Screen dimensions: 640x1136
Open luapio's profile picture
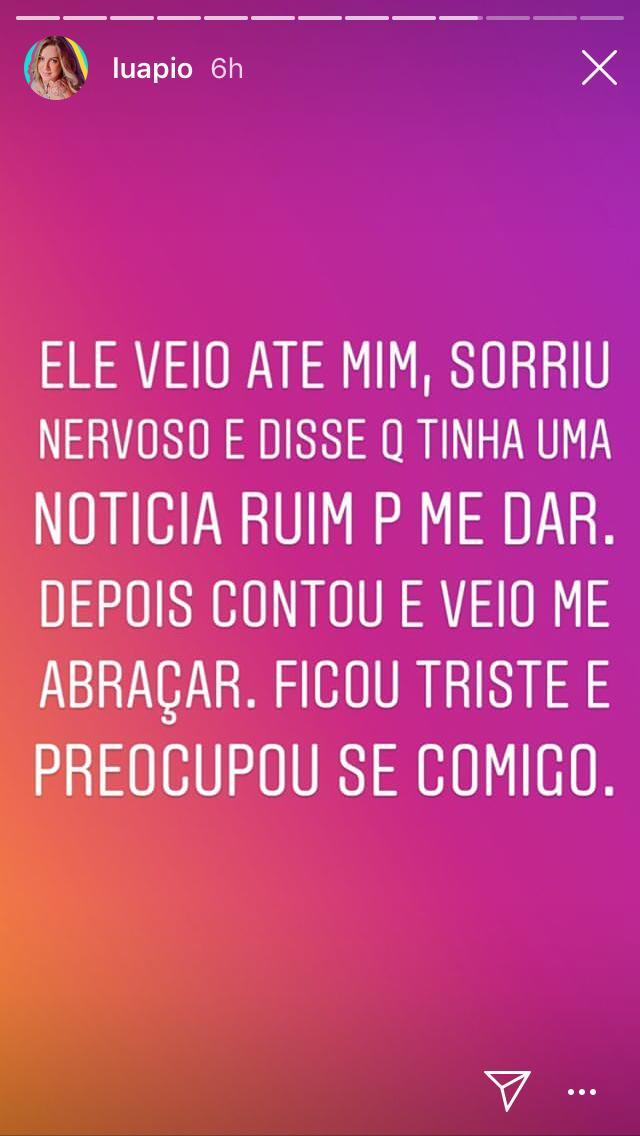(x=56, y=68)
